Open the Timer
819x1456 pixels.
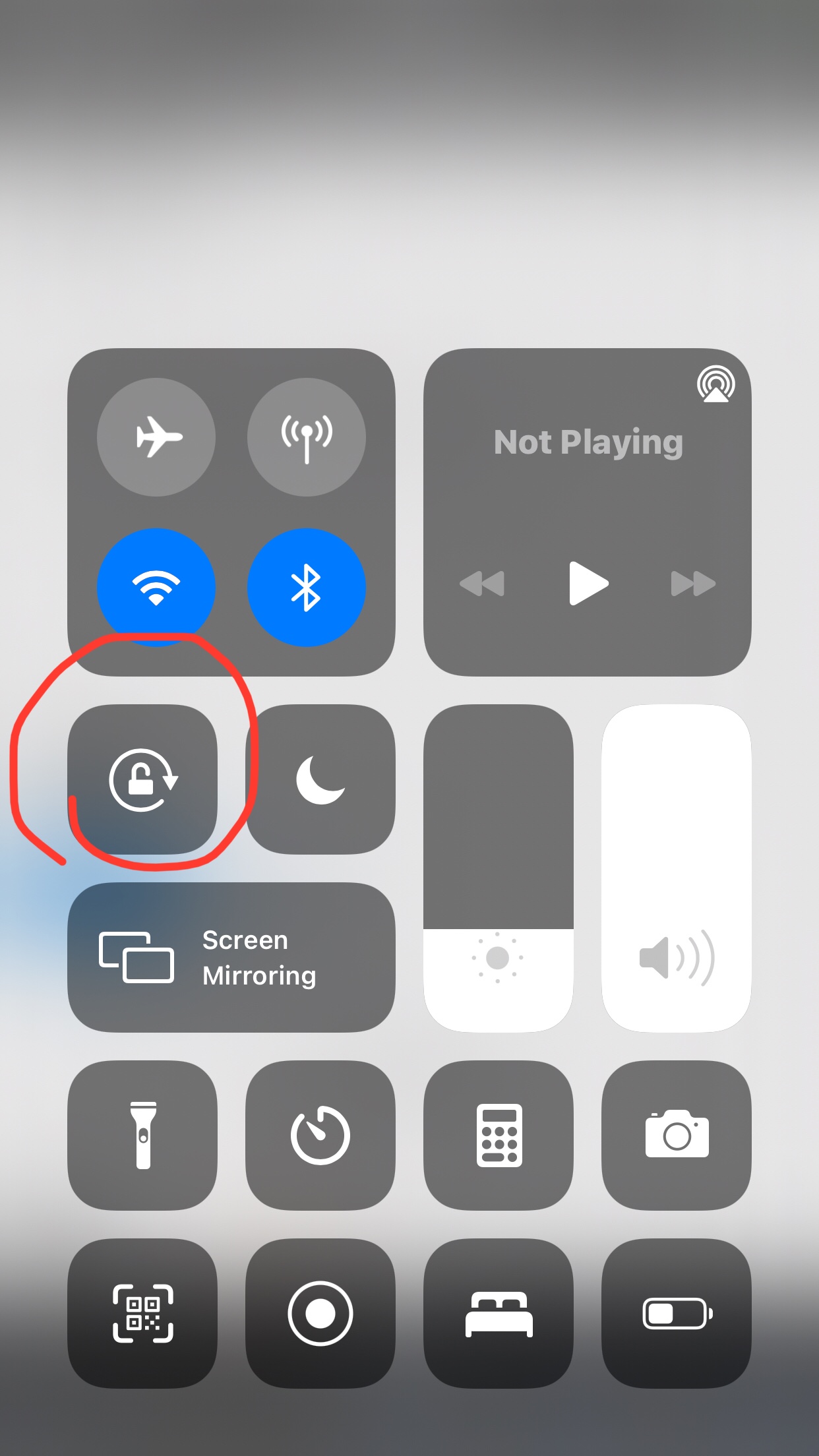(x=320, y=1136)
